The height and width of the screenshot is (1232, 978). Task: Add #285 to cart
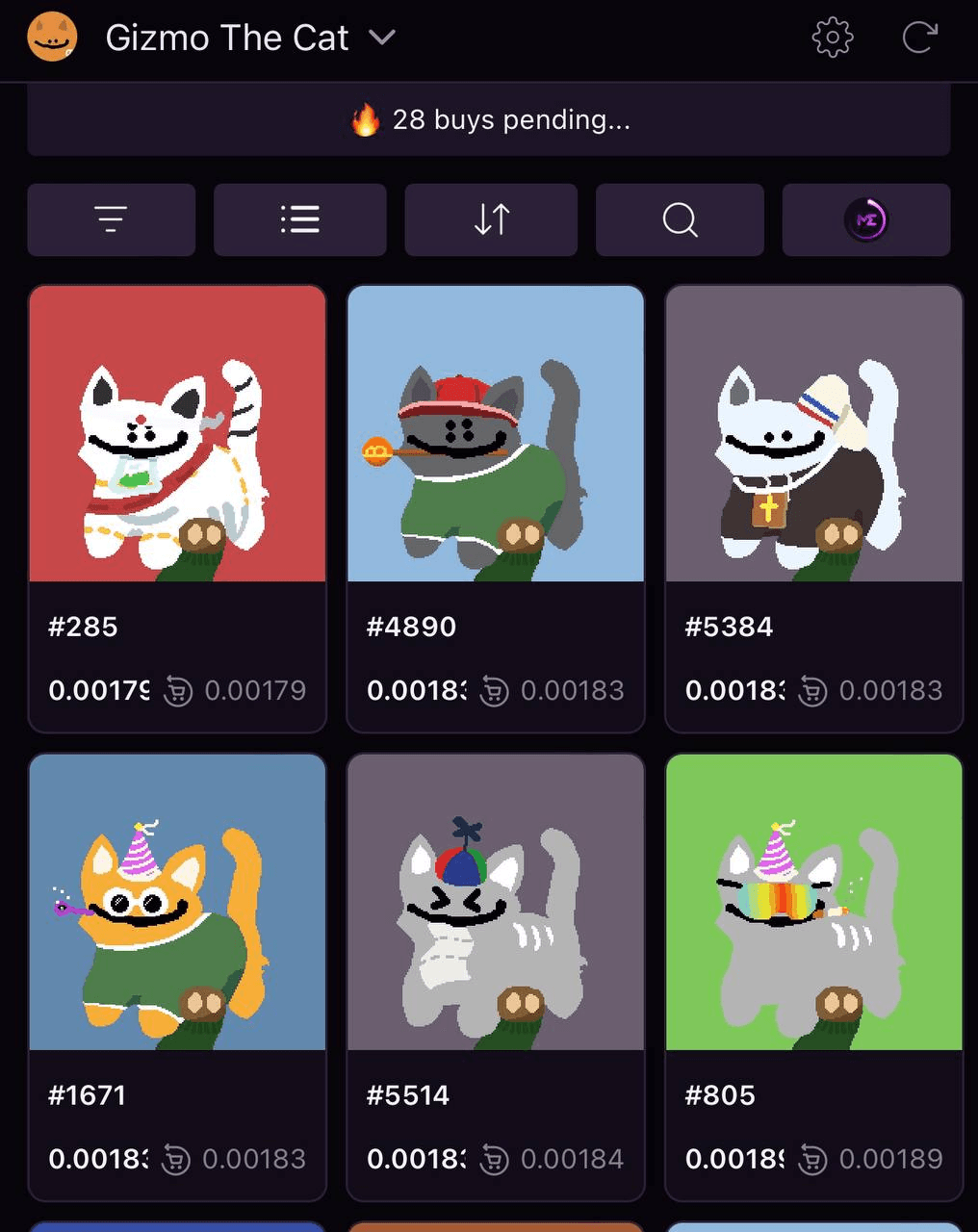tap(178, 691)
